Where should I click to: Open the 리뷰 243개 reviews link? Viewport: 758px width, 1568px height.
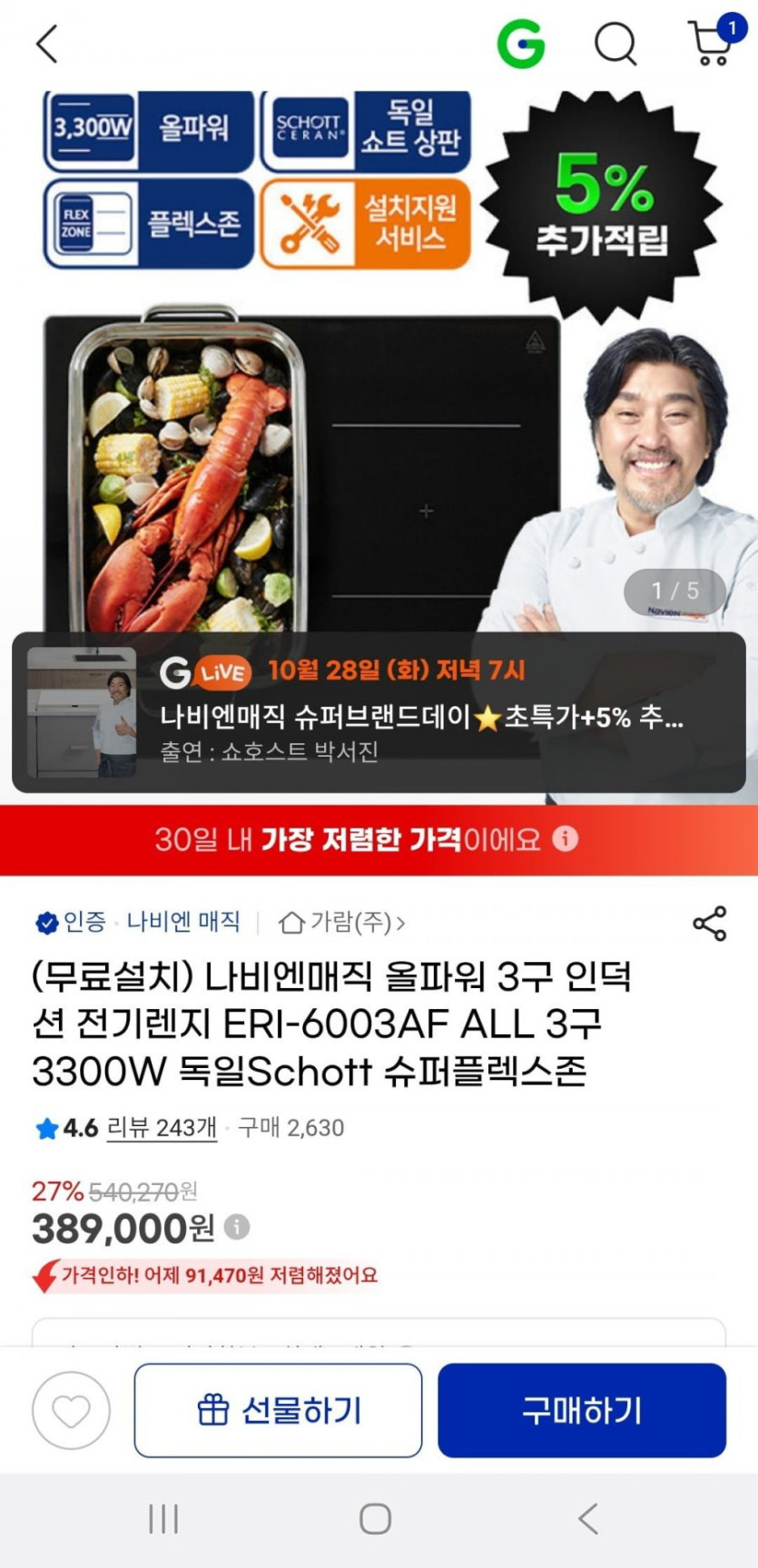pos(162,1128)
